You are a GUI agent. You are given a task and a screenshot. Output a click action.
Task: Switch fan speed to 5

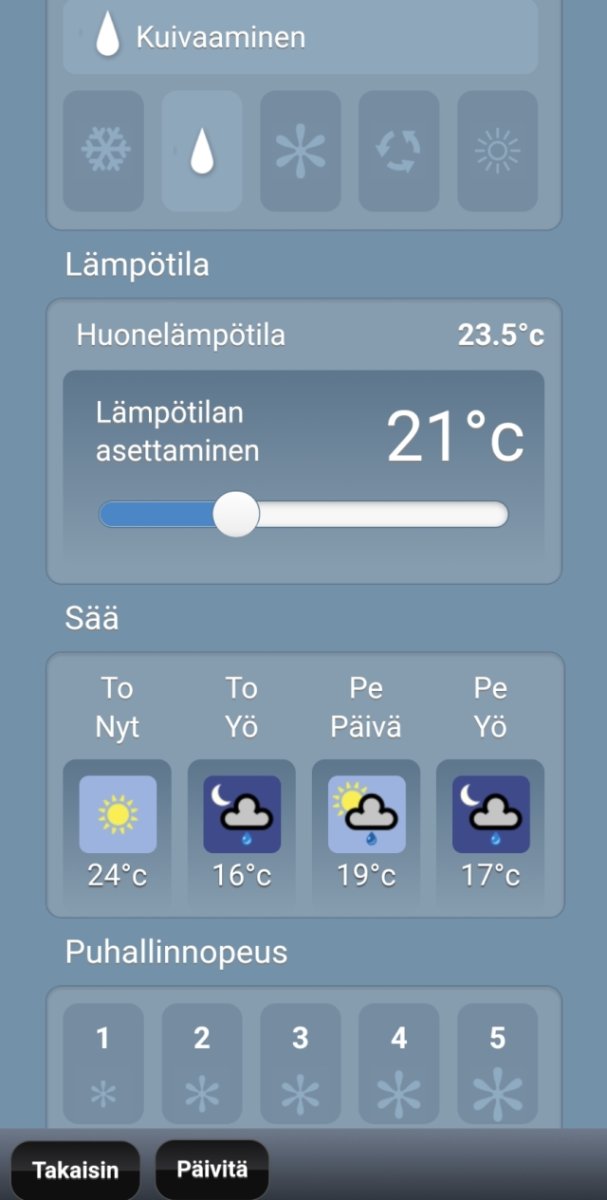click(x=497, y=1063)
